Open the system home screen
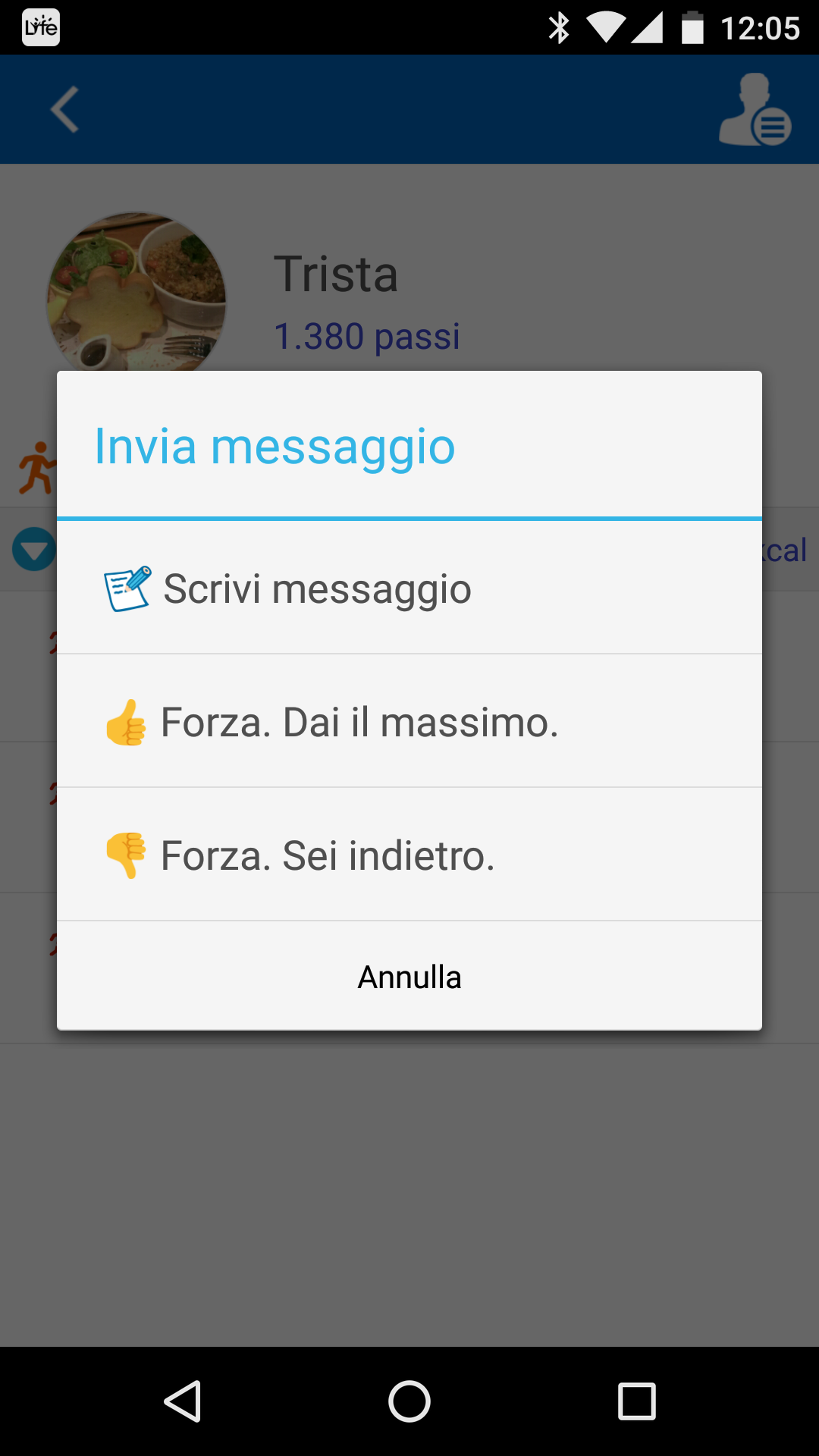Screen dimensions: 819x1456 pyautogui.click(x=409, y=1401)
